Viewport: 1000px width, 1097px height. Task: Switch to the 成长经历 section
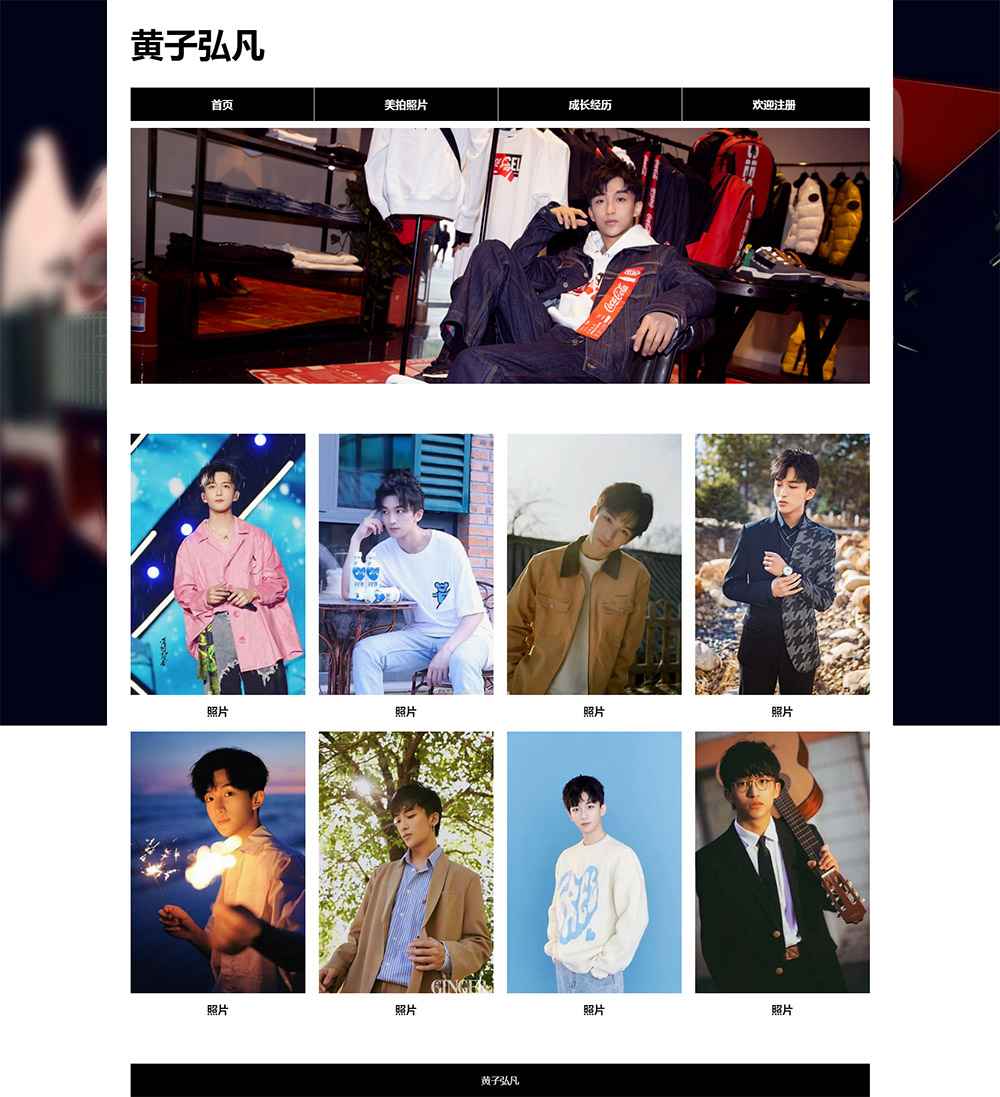tap(590, 105)
